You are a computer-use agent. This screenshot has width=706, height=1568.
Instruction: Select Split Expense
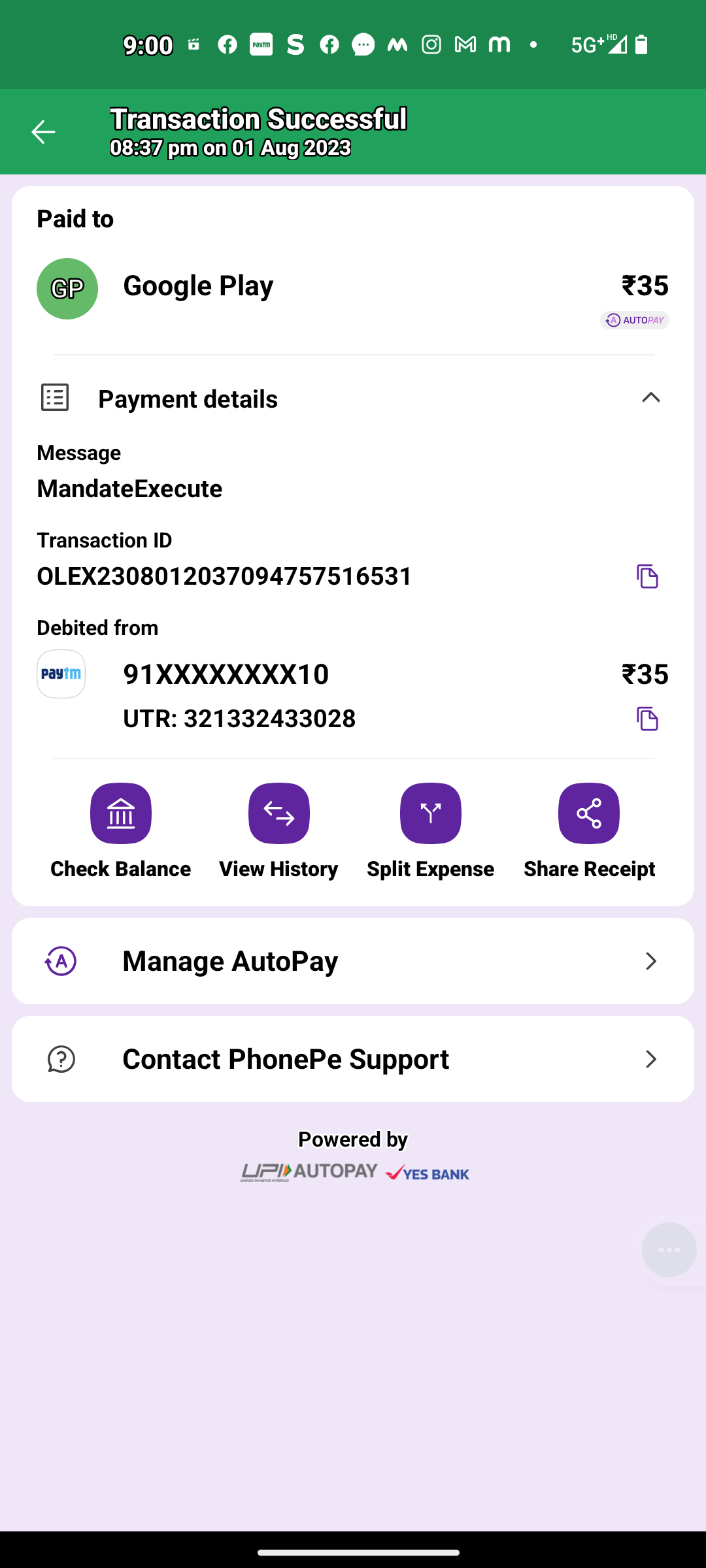(x=431, y=813)
